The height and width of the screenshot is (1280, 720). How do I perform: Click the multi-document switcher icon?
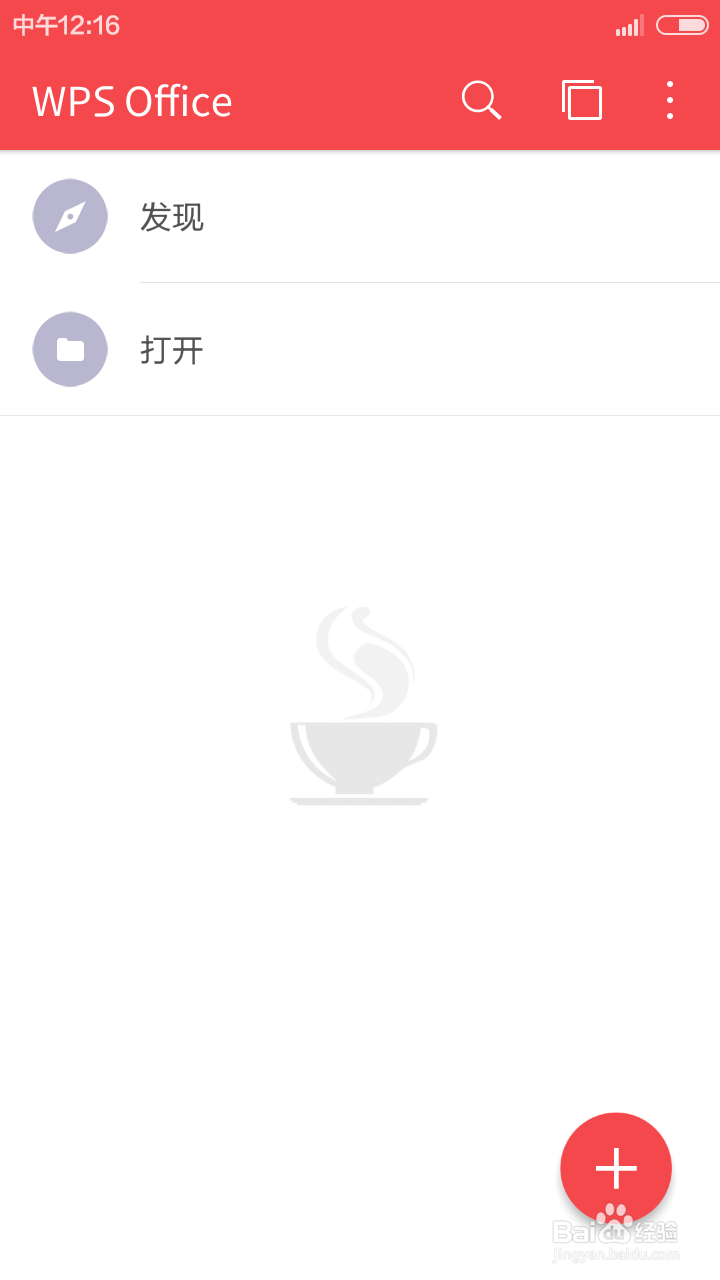pyautogui.click(x=581, y=100)
